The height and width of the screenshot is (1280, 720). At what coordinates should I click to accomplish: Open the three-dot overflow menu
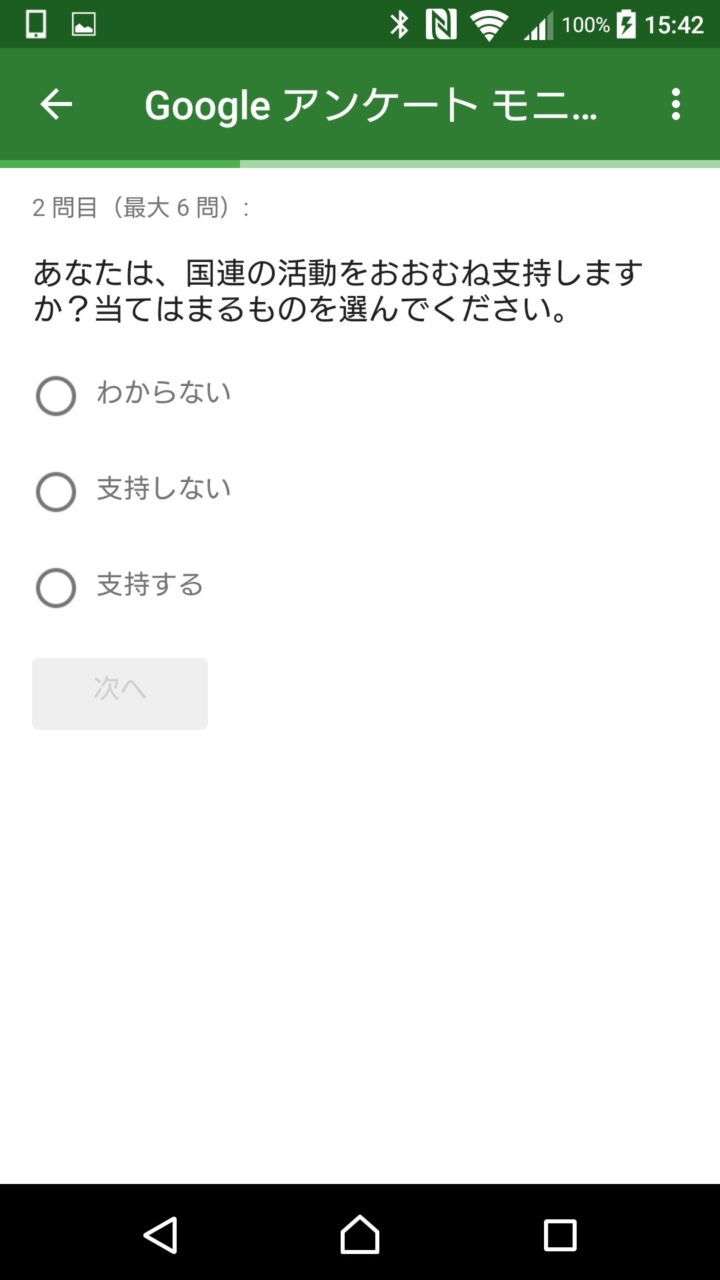(676, 104)
